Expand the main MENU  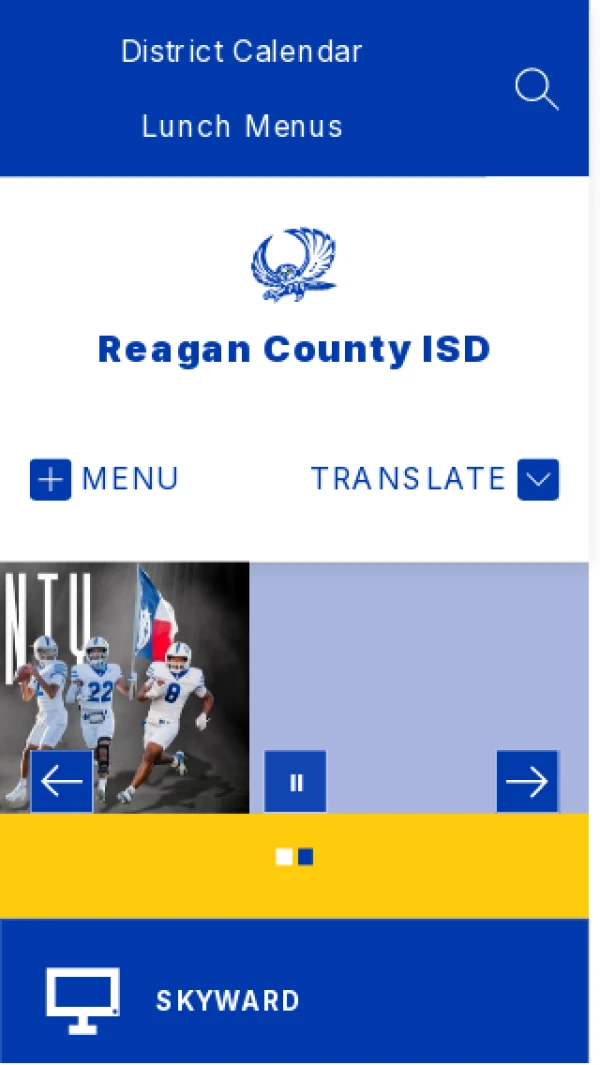click(104, 479)
